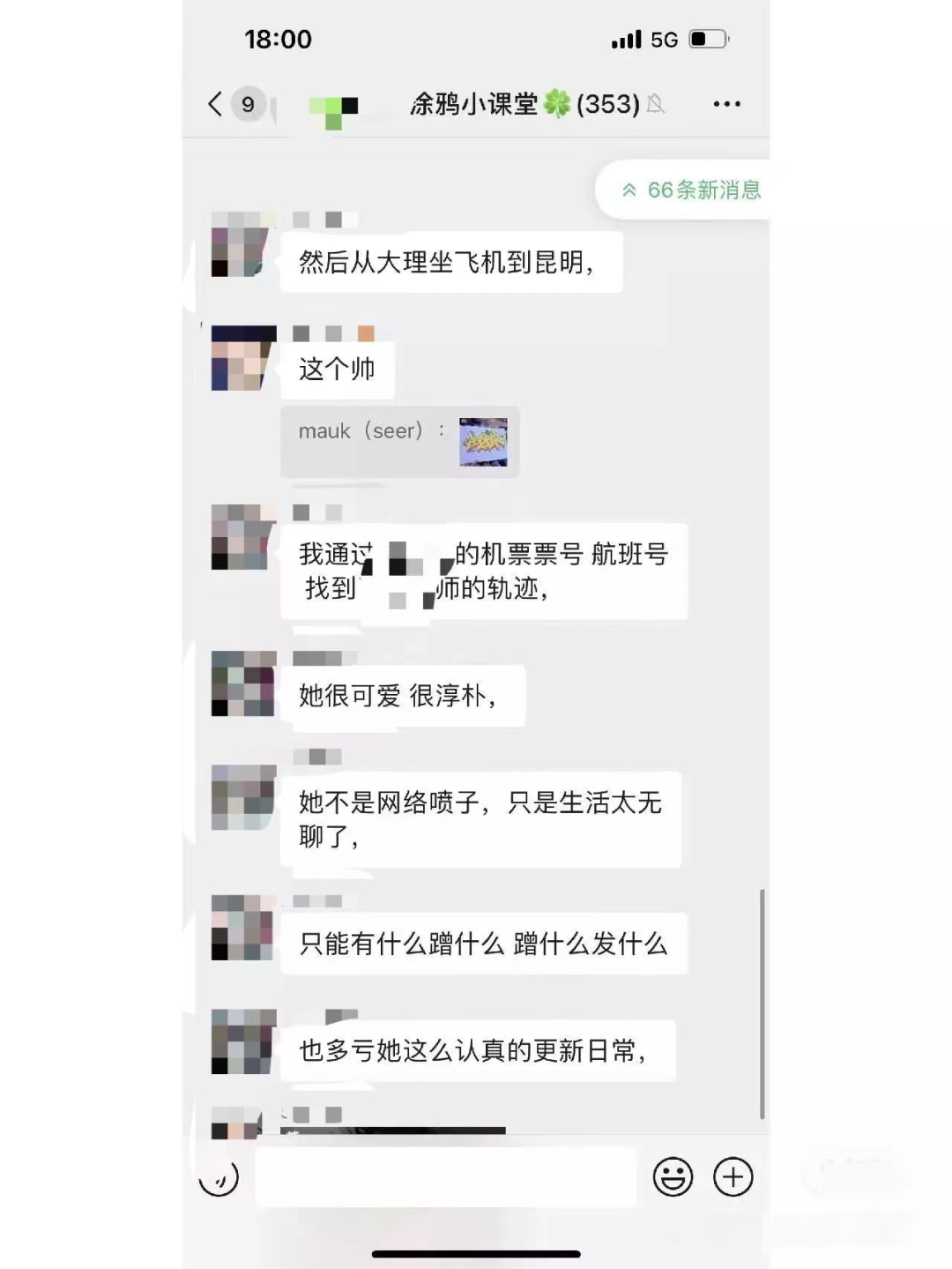The image size is (952, 1269).
Task: Open the emoji picker
Action: (x=673, y=1177)
